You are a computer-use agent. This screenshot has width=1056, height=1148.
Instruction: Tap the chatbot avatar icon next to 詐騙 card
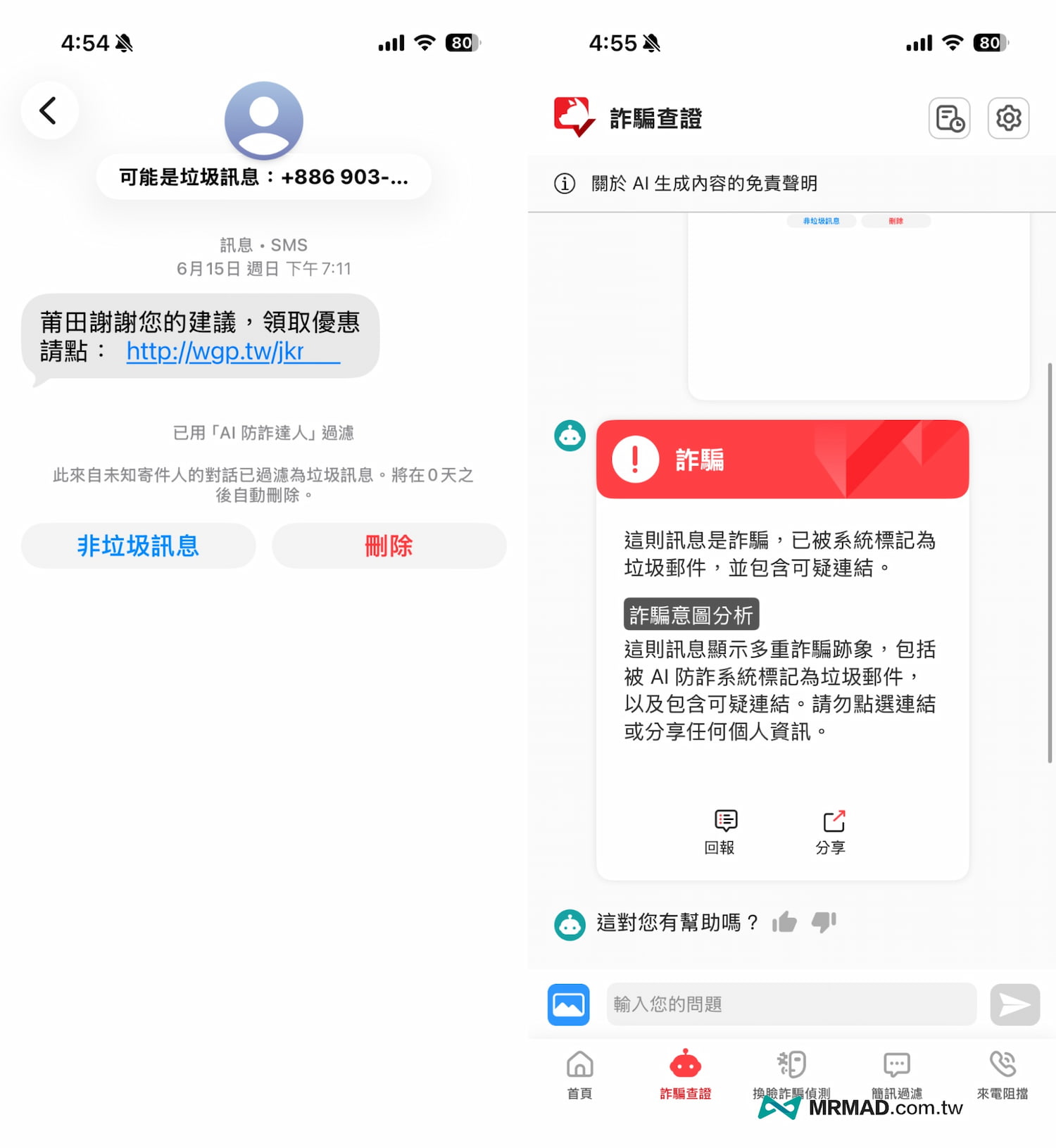click(x=569, y=435)
